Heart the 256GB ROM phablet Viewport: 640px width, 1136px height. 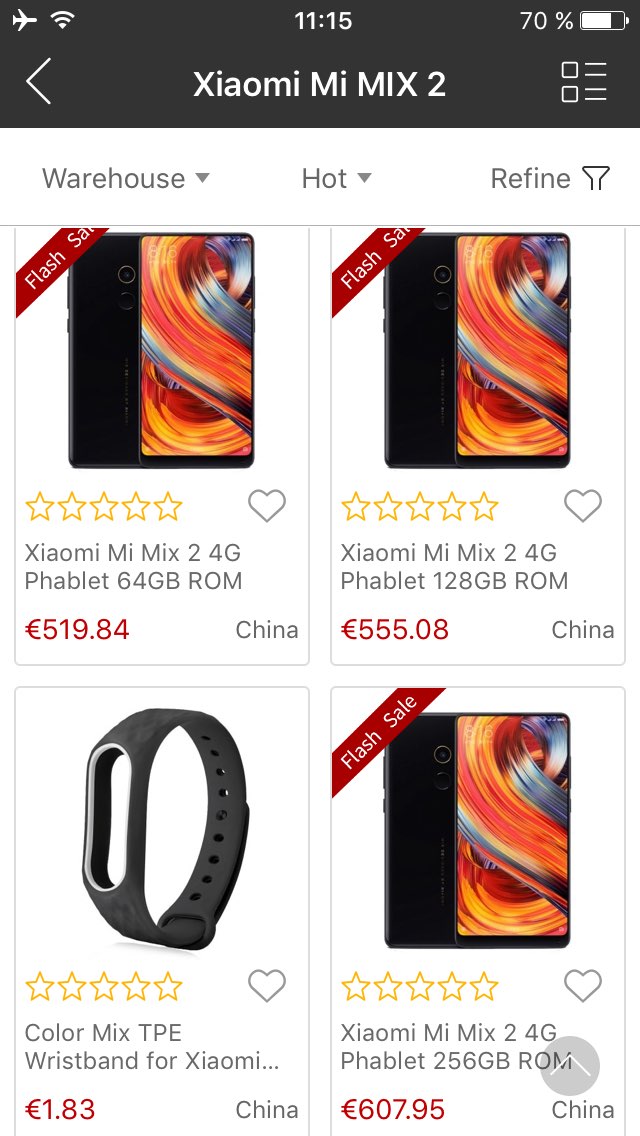[x=583, y=985]
